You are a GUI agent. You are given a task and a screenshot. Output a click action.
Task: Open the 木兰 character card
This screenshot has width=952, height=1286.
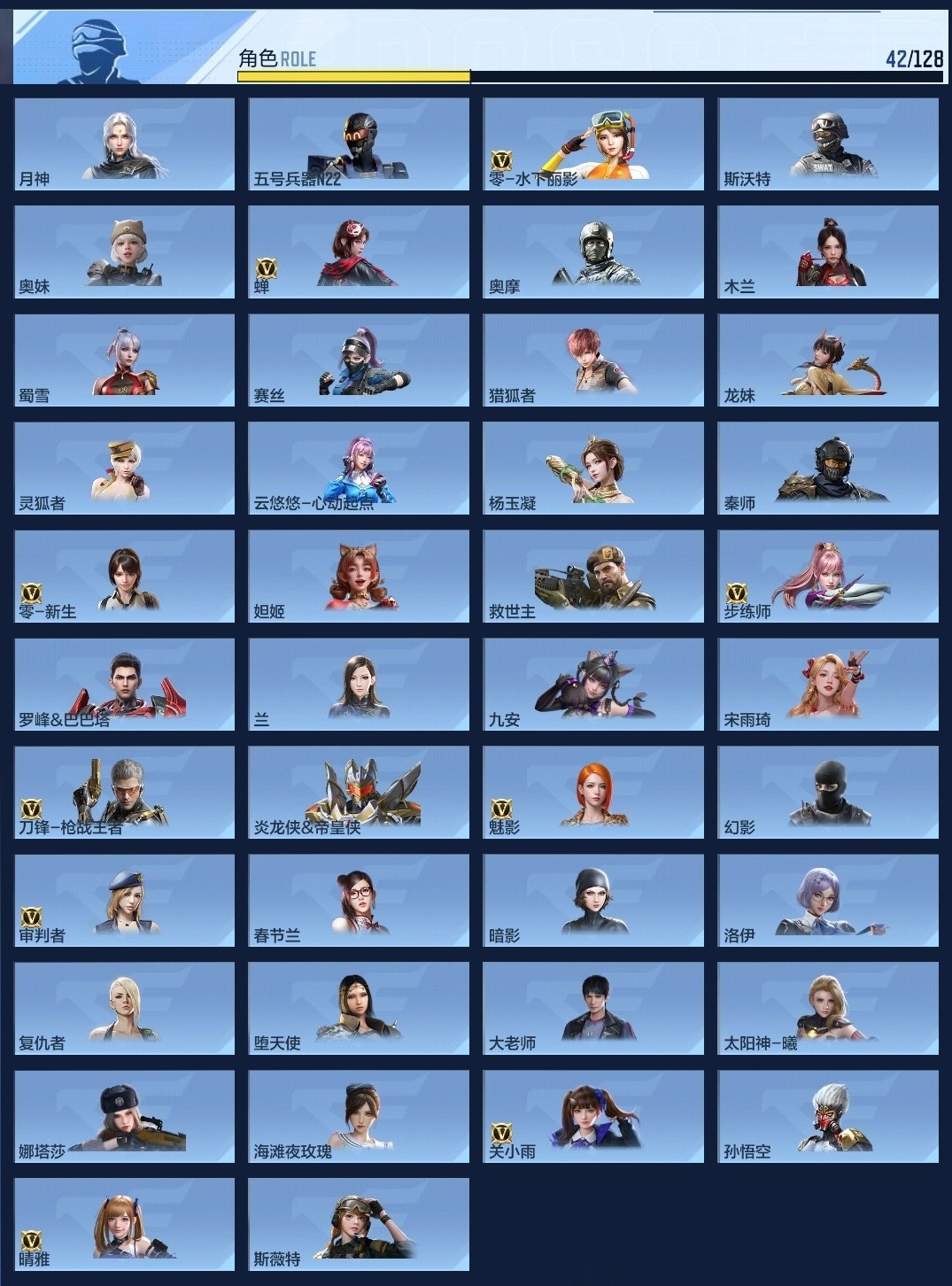828,252
